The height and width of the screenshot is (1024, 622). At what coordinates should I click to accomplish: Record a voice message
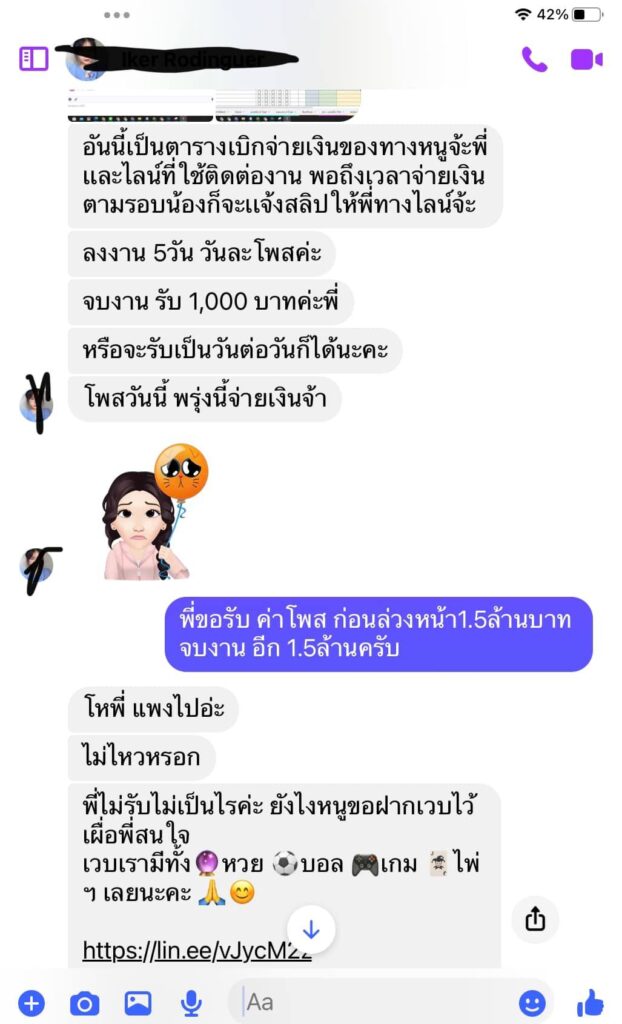[190, 1002]
